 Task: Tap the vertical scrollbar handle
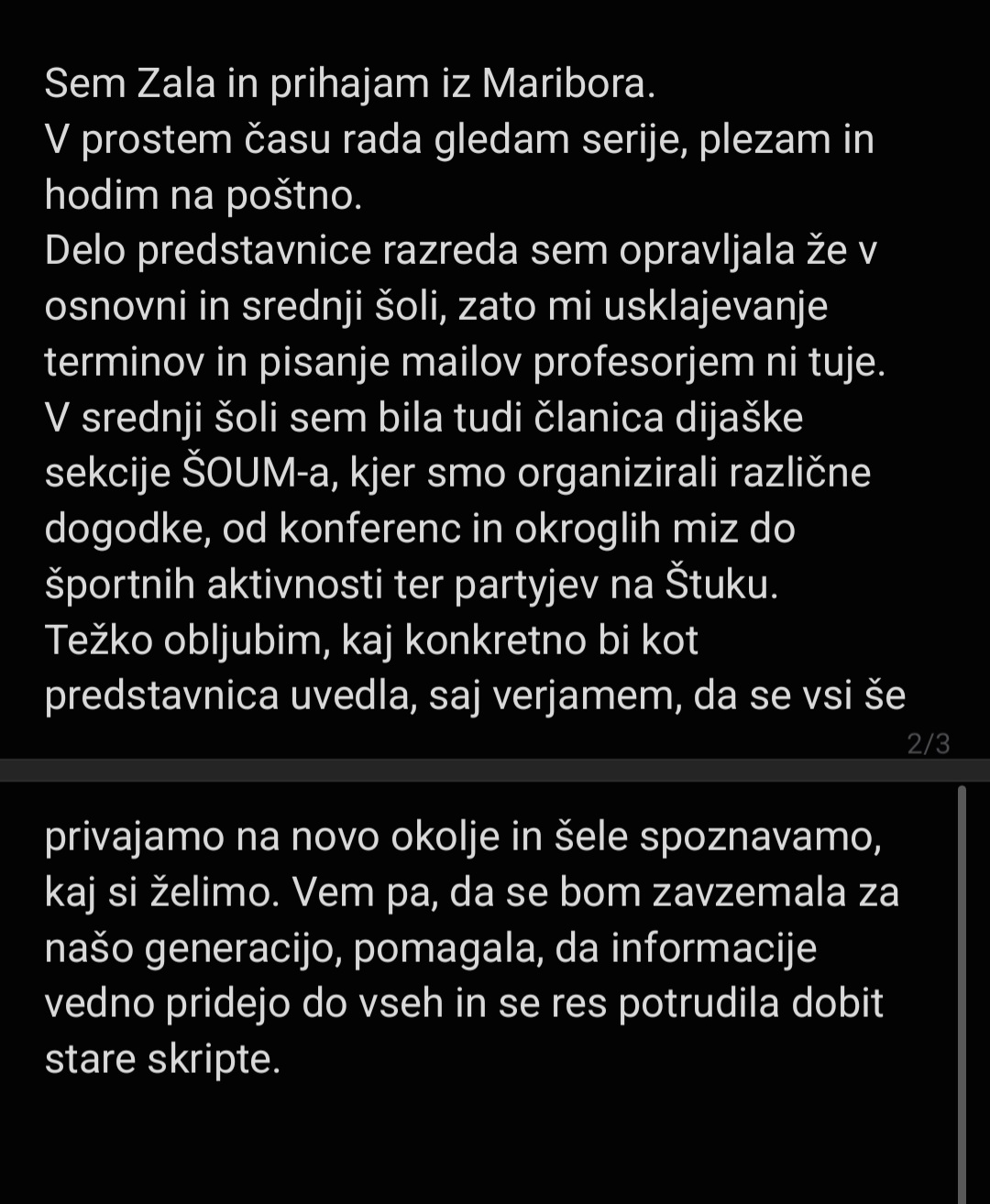[962, 994]
